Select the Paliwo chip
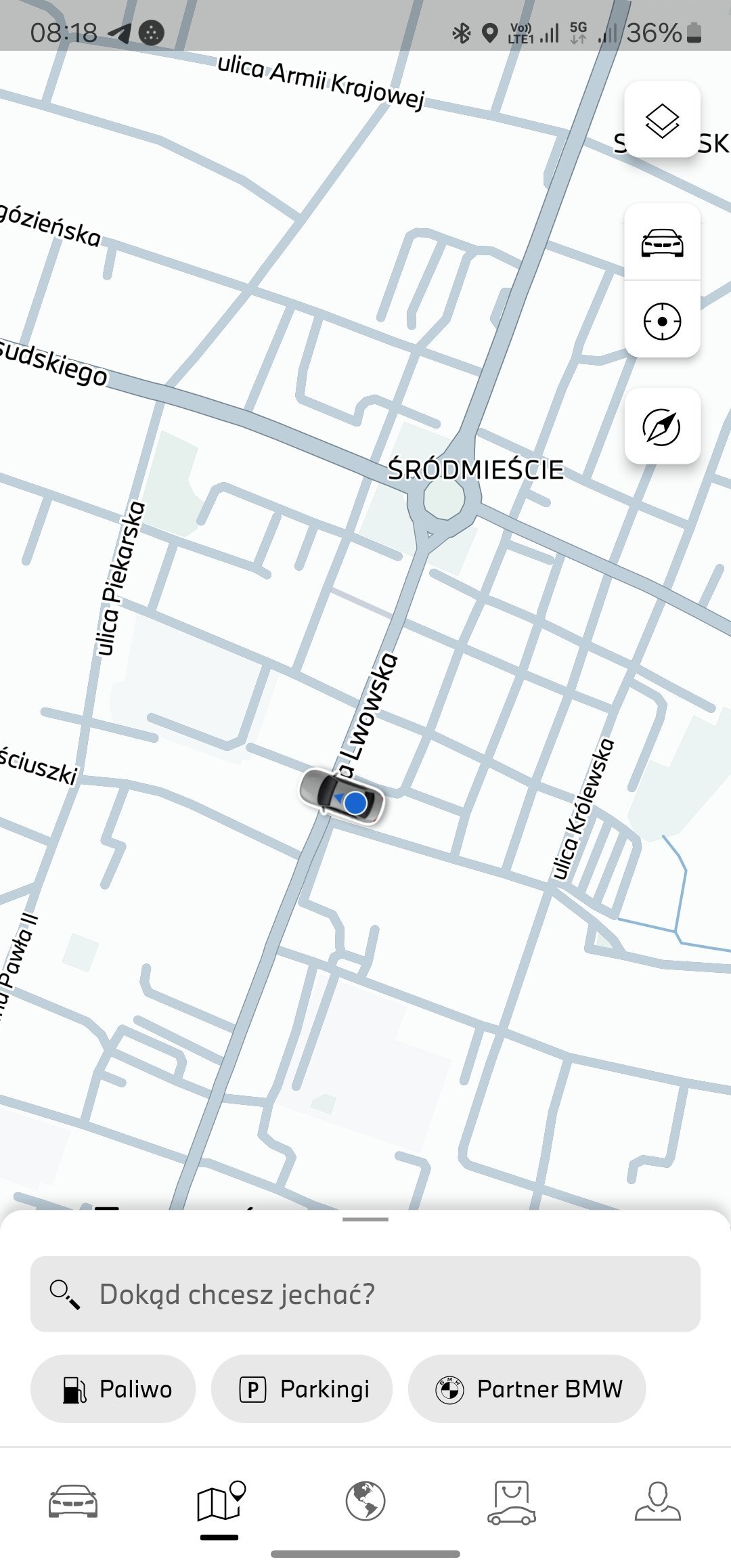This screenshot has height=1568, width=731. tap(113, 1389)
